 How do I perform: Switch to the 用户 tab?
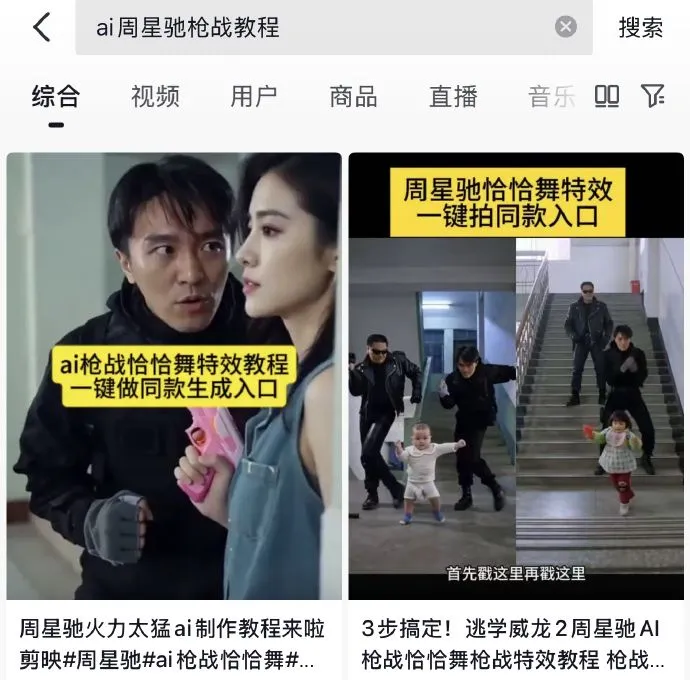(x=254, y=96)
